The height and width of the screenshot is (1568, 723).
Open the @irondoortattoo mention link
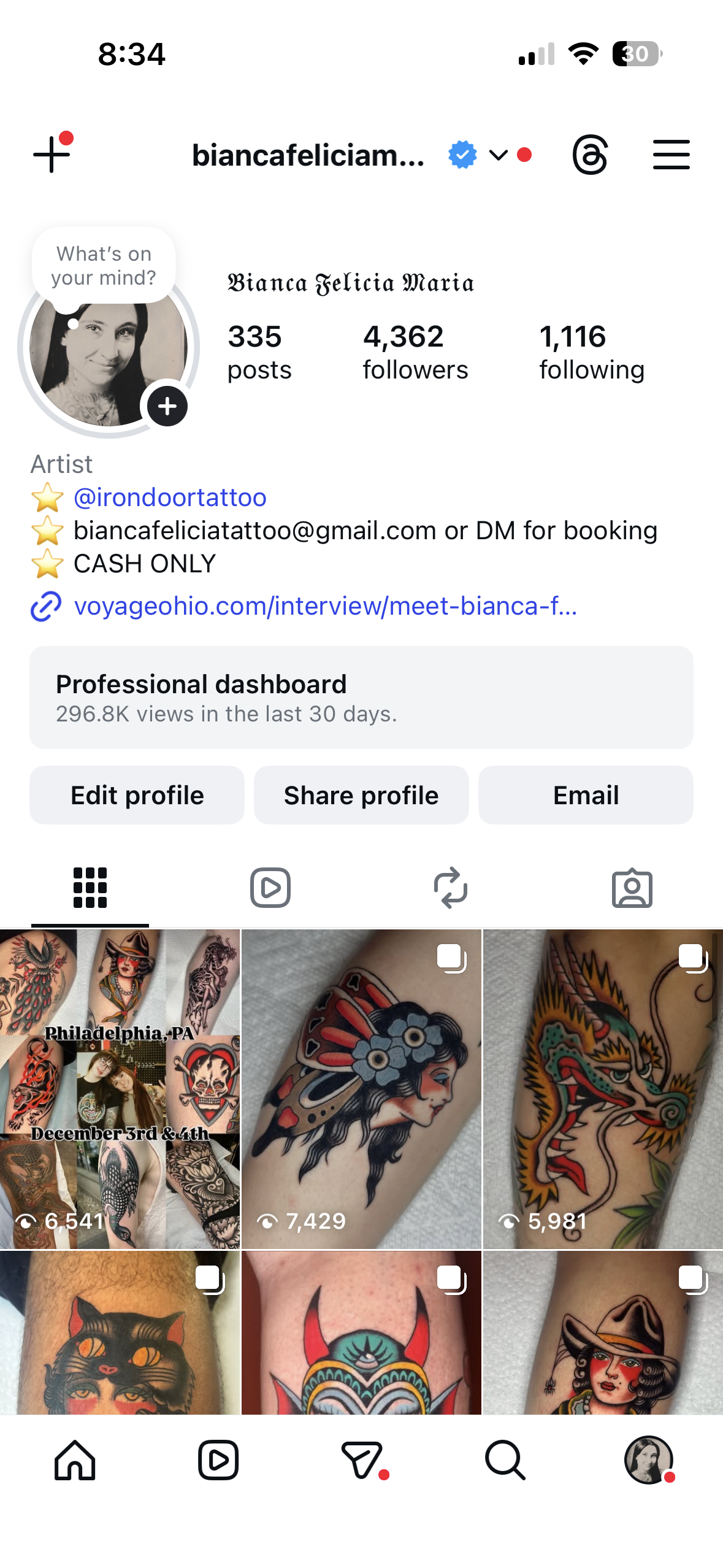click(x=170, y=497)
